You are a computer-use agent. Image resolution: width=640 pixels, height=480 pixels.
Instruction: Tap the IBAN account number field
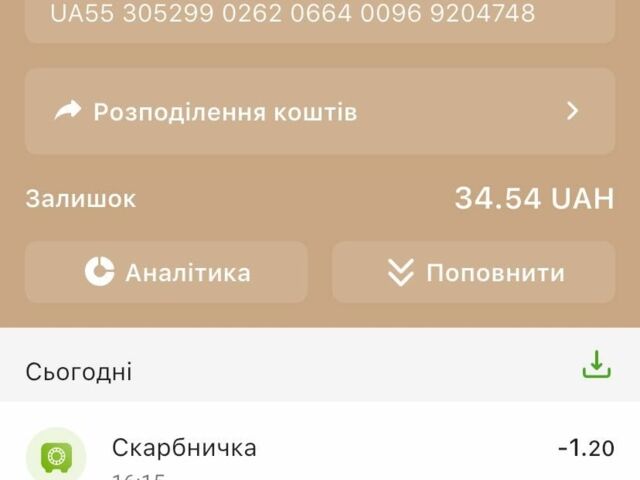click(x=320, y=16)
